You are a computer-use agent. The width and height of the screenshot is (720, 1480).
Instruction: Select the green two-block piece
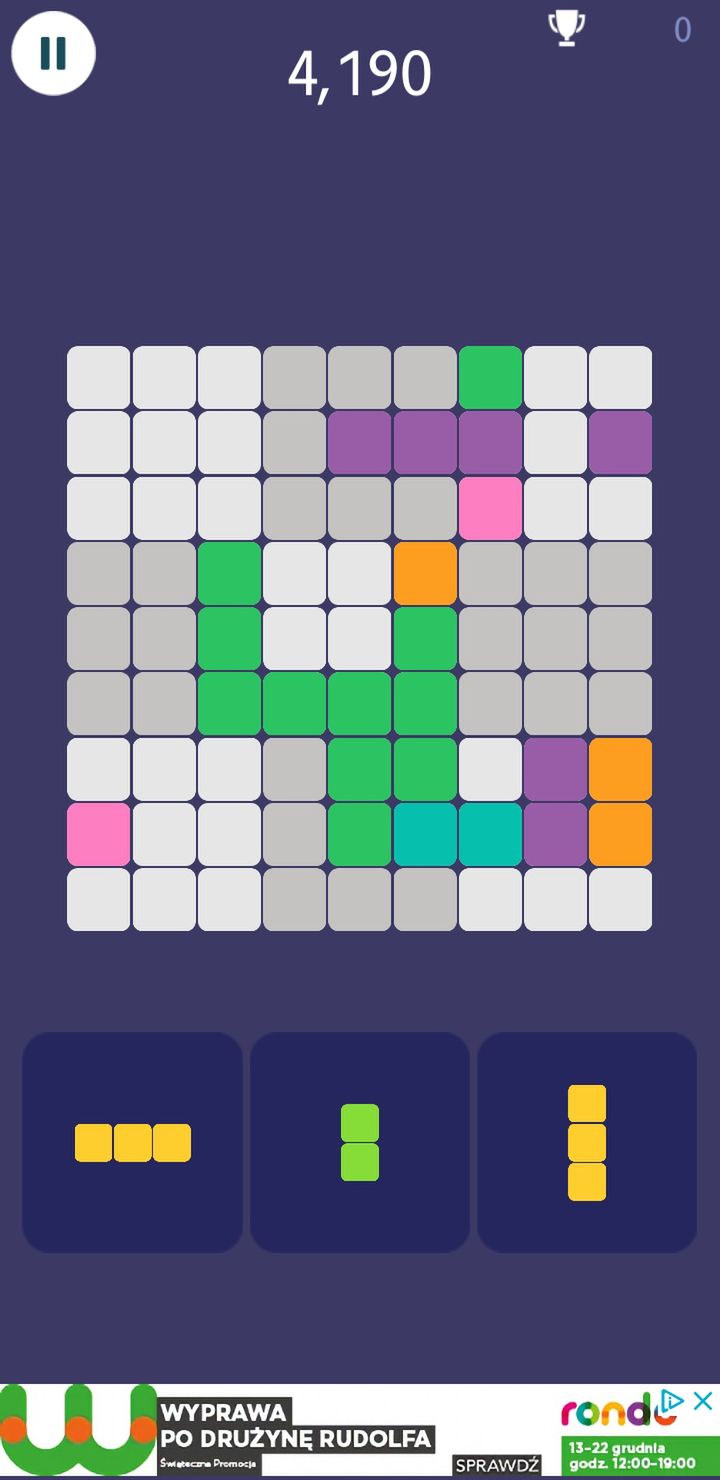click(360, 1142)
